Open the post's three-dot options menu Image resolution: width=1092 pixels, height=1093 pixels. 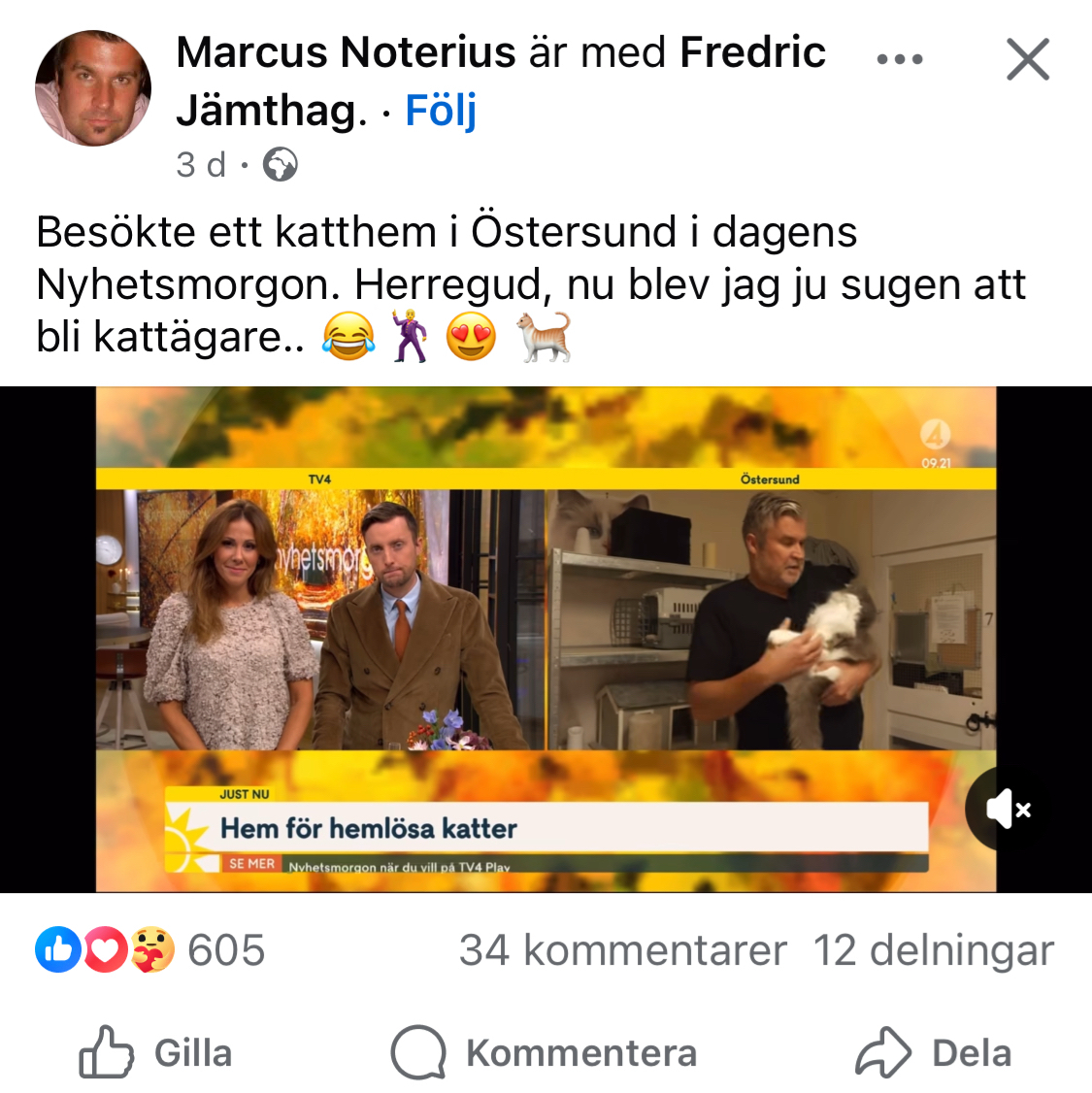pos(899,60)
